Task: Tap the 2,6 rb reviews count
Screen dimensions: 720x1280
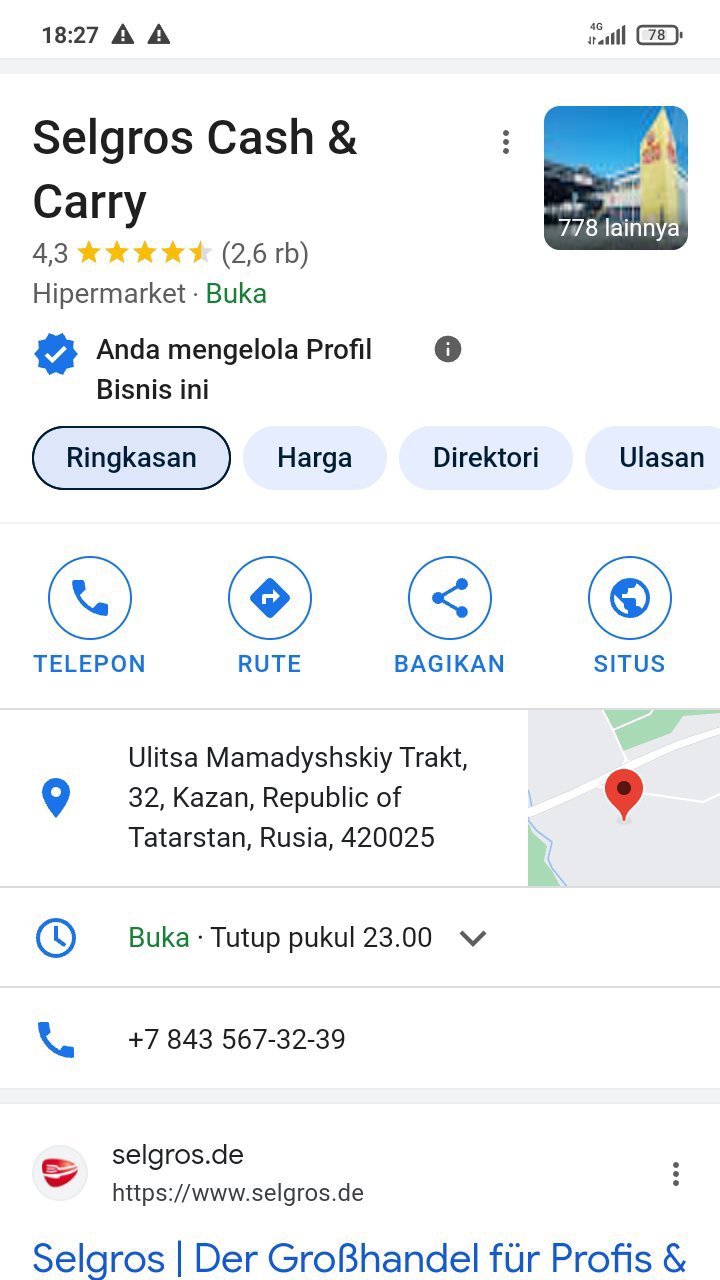Action: 265,253
